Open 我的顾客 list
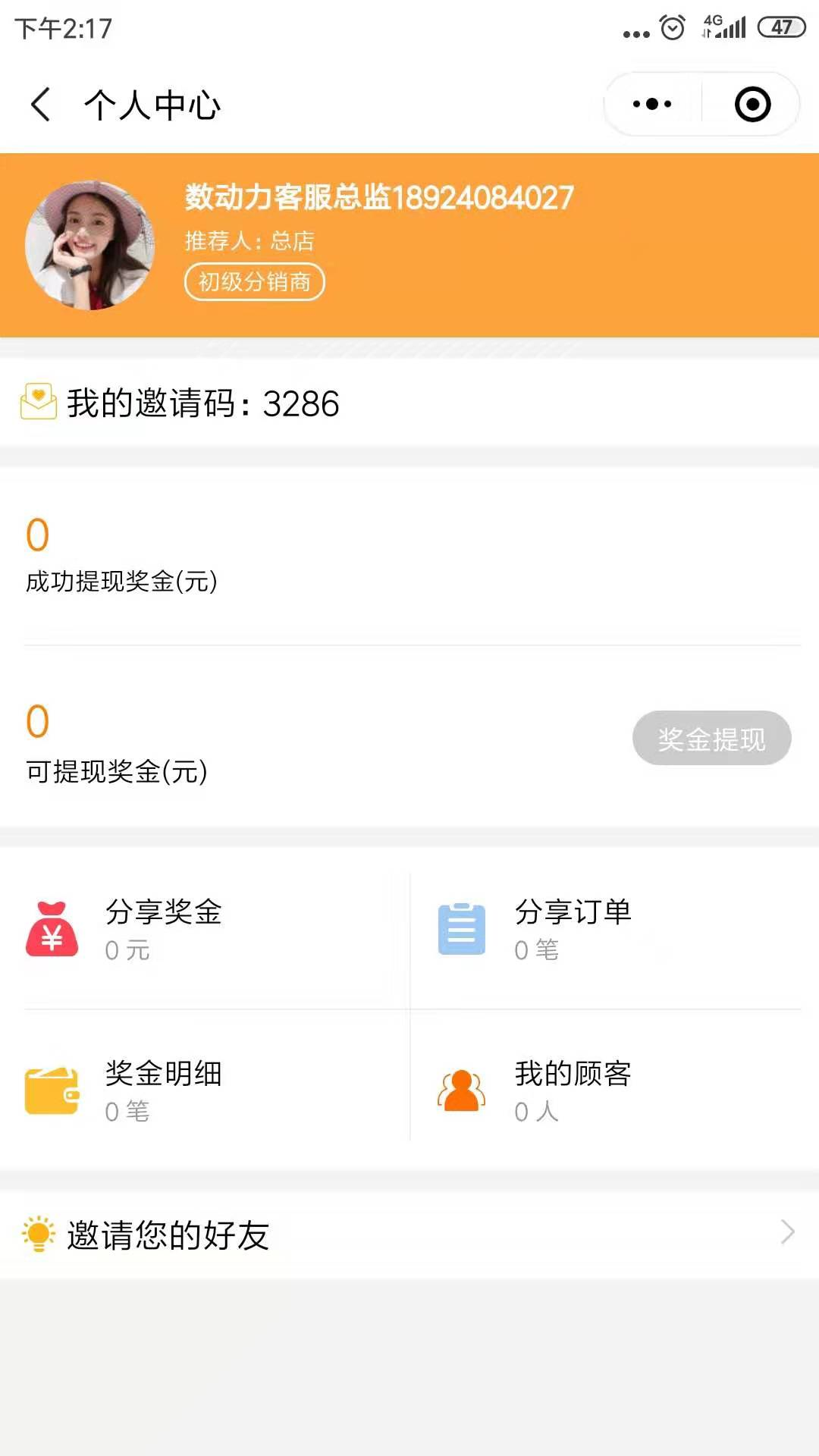 (614, 1090)
